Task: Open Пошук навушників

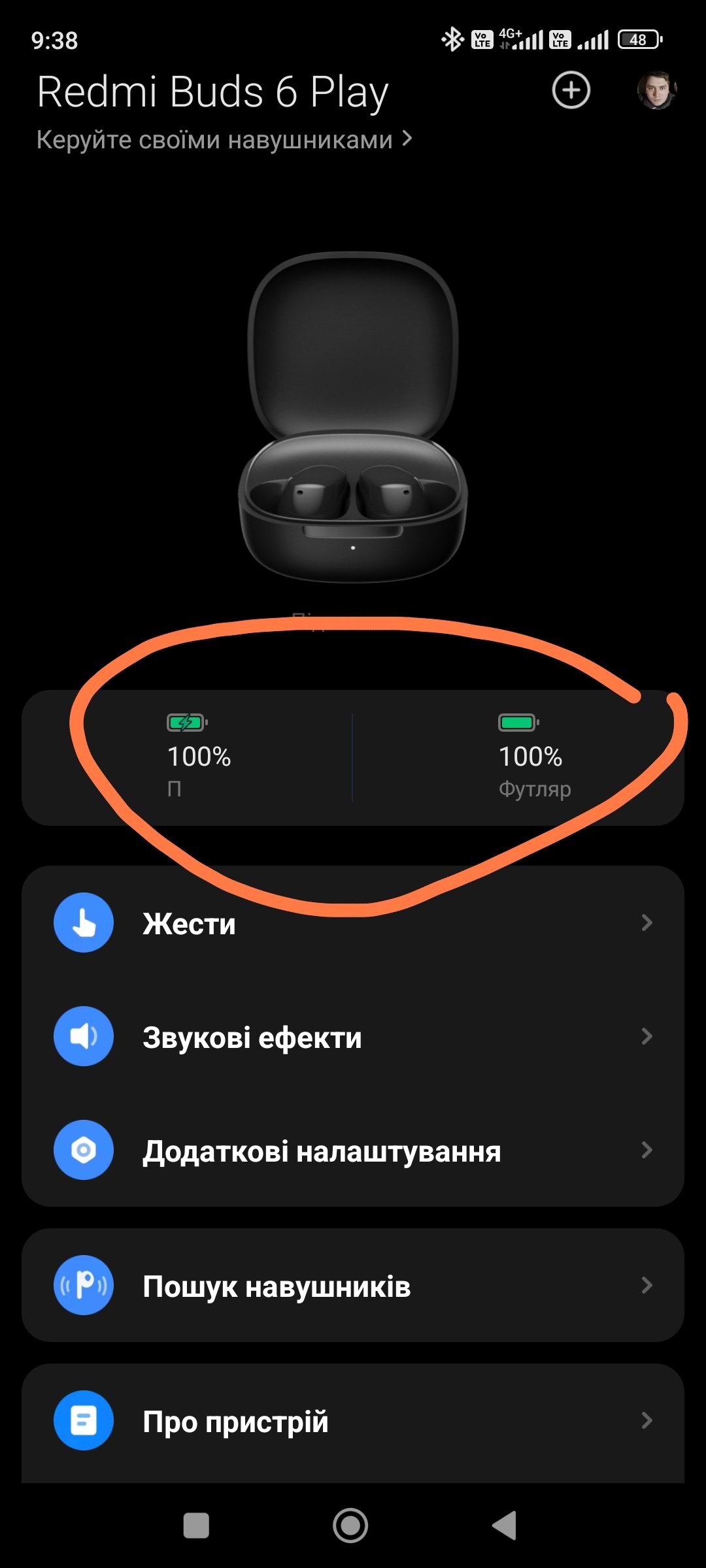Action: tap(353, 1286)
